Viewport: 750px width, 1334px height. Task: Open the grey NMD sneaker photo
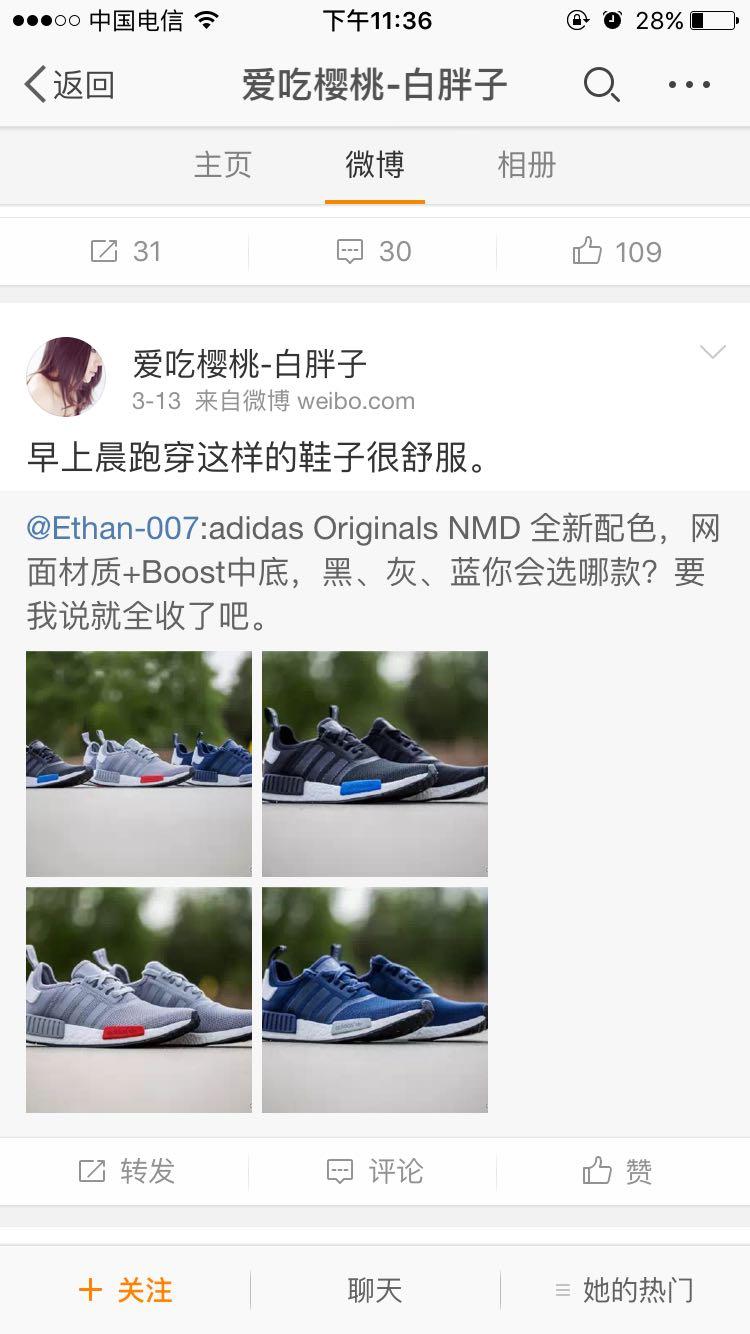[139, 1000]
